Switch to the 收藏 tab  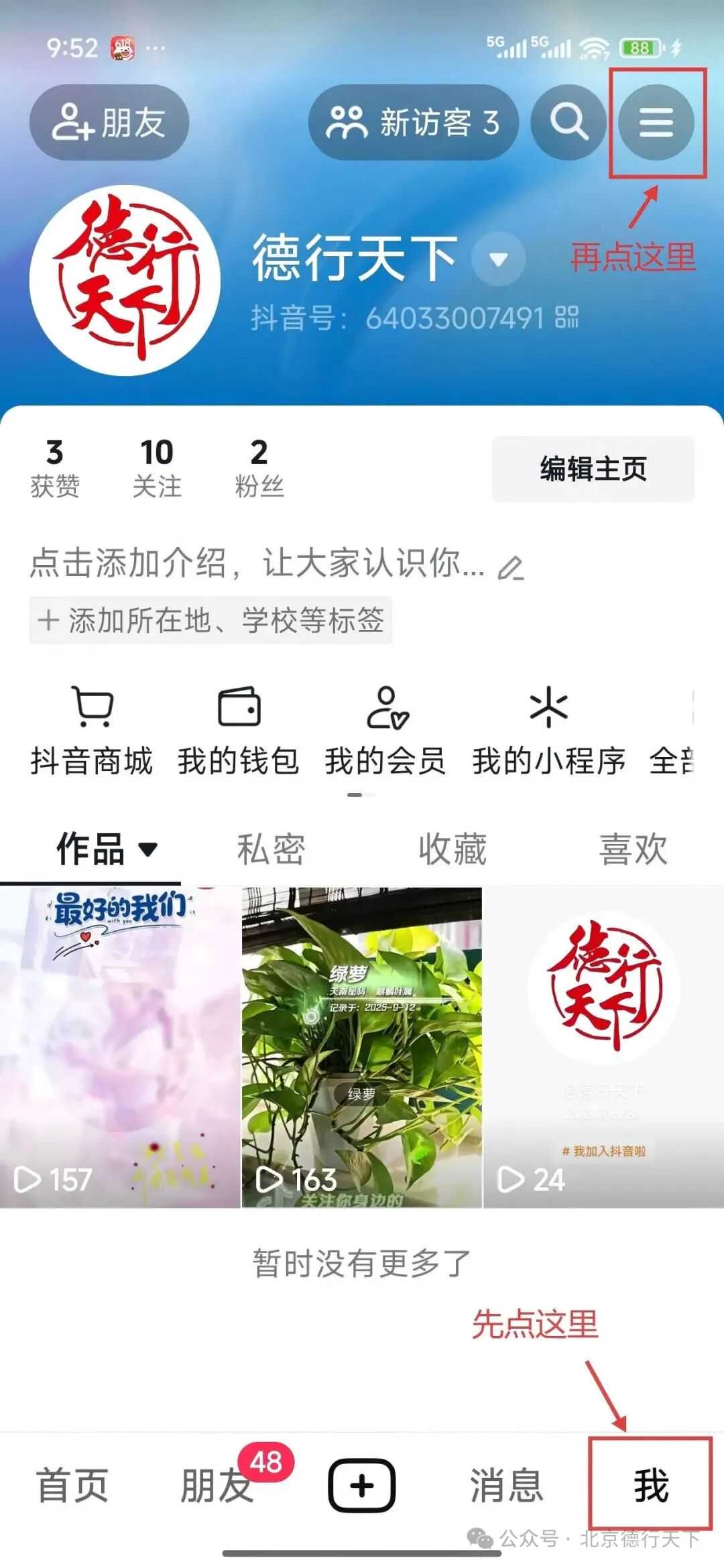click(x=452, y=849)
